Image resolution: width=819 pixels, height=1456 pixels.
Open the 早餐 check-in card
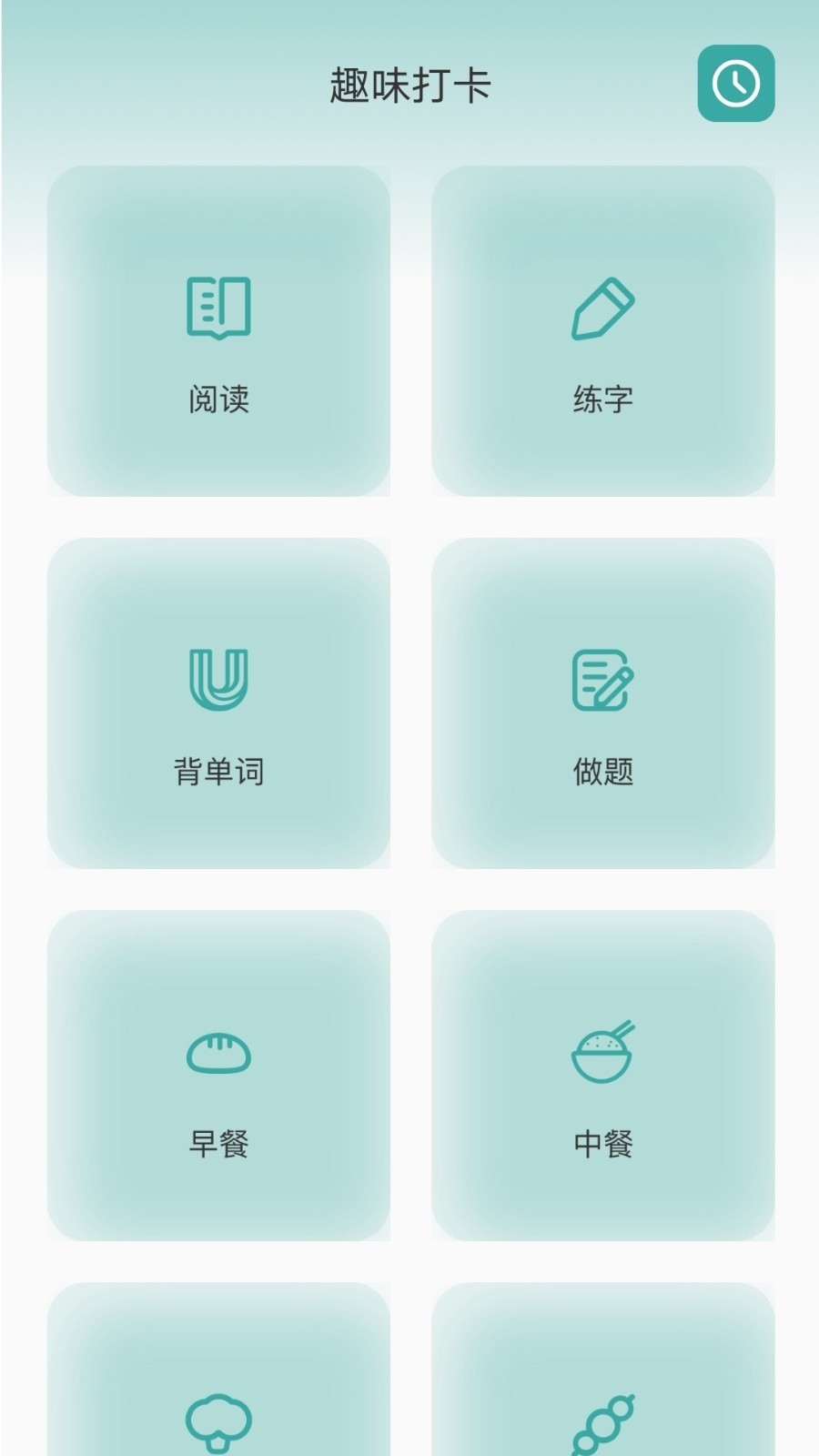(x=218, y=1076)
